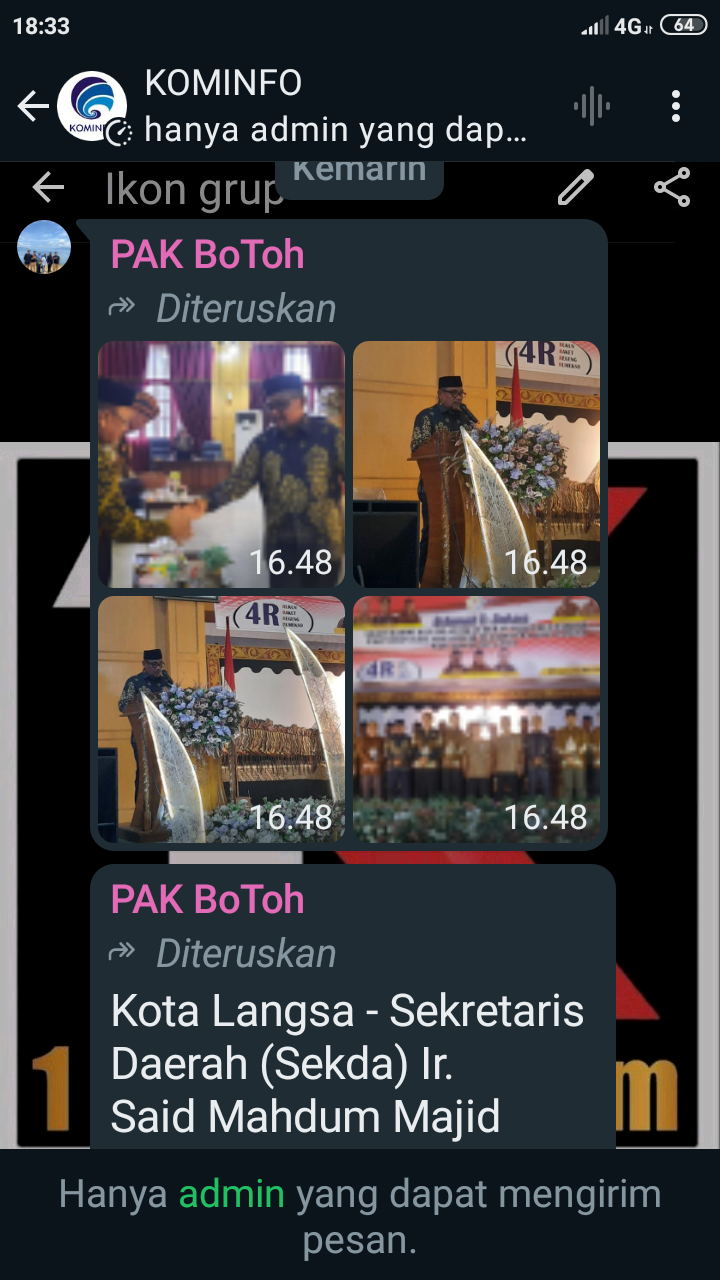Open PAK BoToh's profile avatar

pyautogui.click(x=44, y=247)
